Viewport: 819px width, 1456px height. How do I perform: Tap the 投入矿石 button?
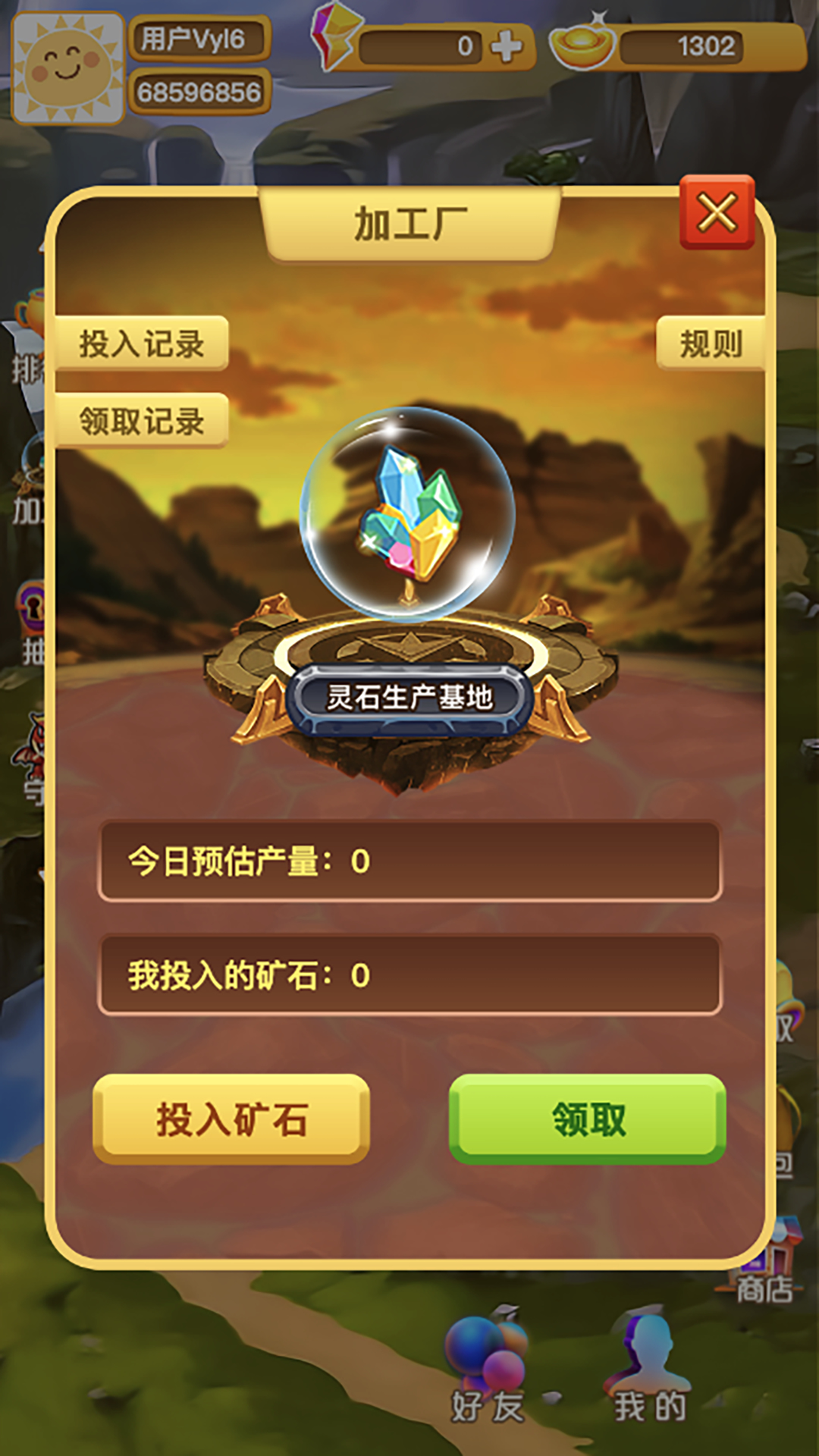tap(231, 1119)
